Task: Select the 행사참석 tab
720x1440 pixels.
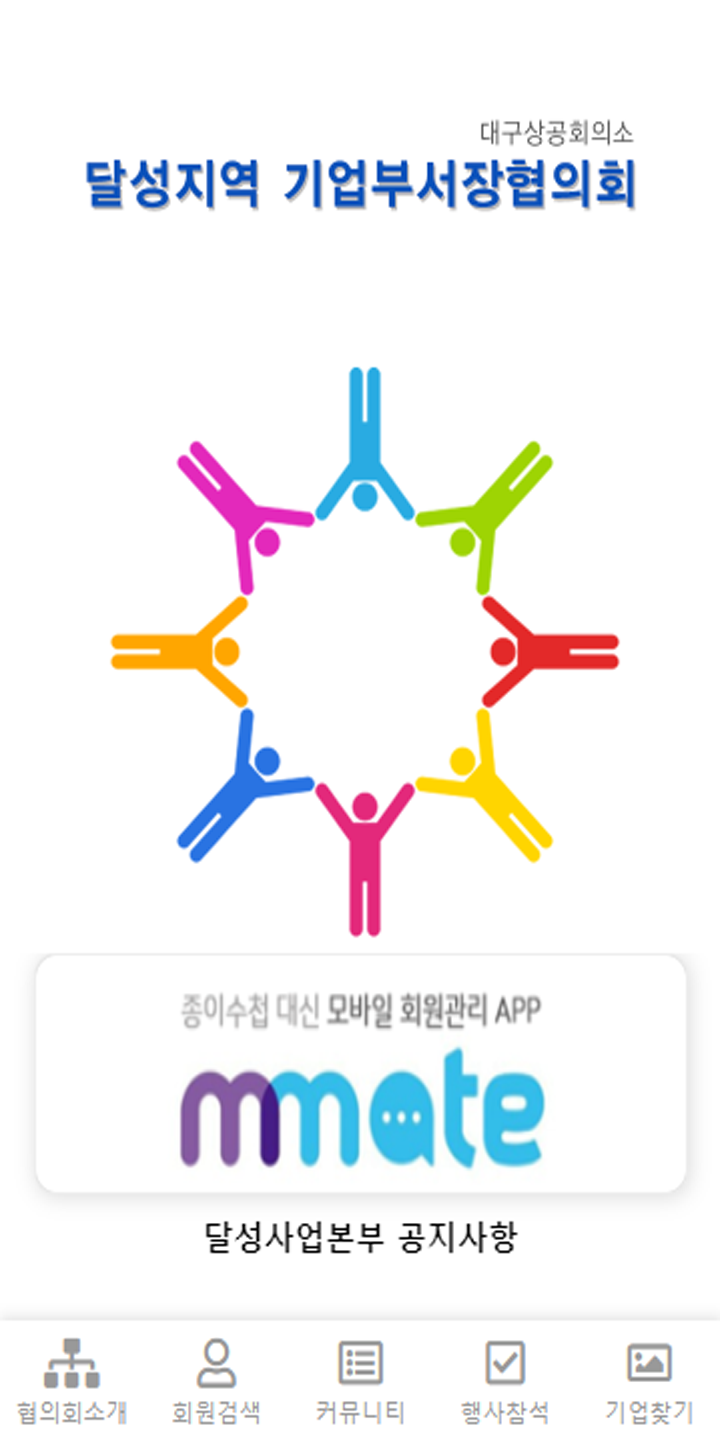Action: tap(504, 1380)
